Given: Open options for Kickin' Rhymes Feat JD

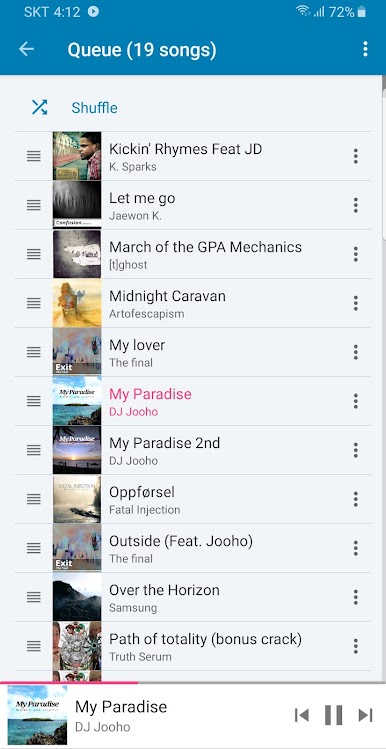Looking at the screenshot, I should coord(355,156).
